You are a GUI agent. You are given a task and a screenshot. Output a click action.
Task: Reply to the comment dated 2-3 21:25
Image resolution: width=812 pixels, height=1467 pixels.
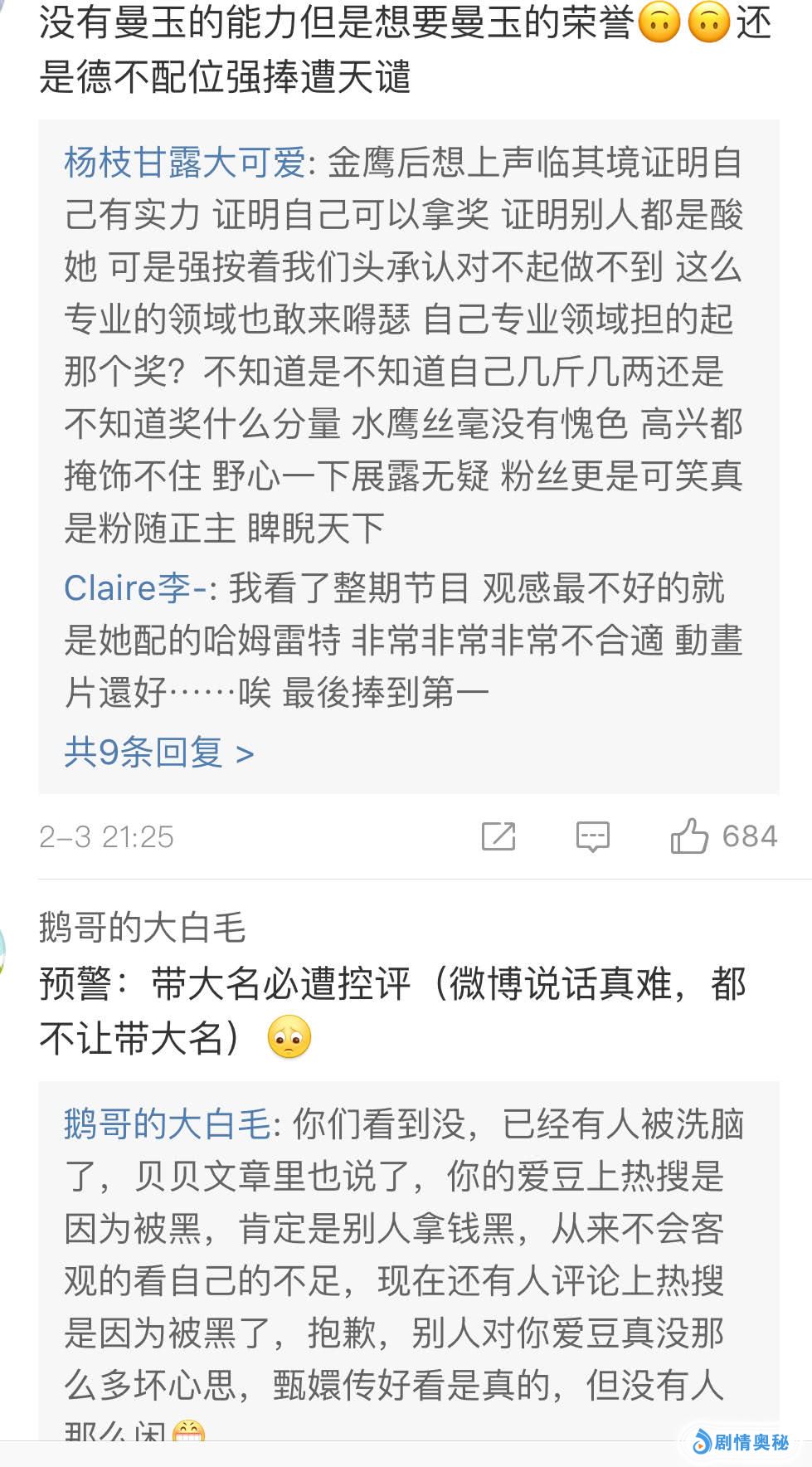pyautogui.click(x=593, y=836)
